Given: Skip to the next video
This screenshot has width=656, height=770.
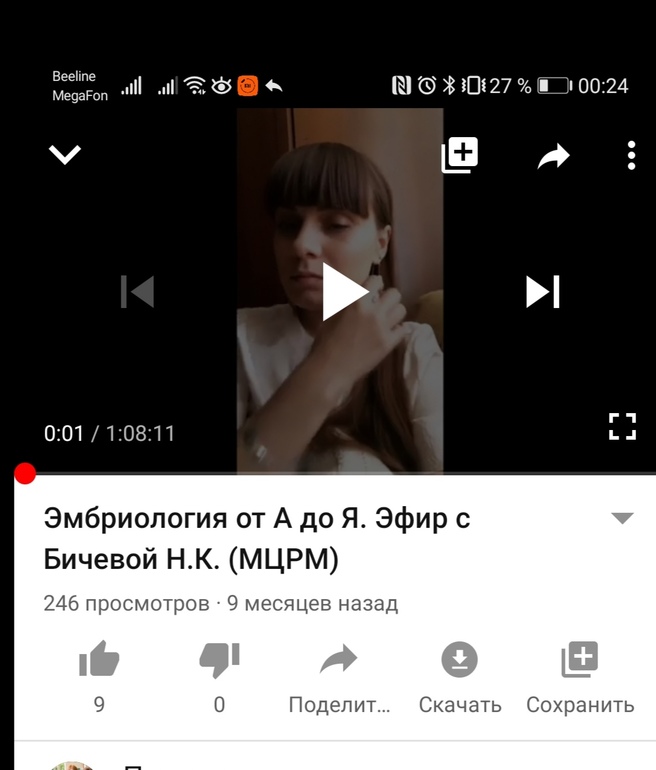Looking at the screenshot, I should (542, 292).
